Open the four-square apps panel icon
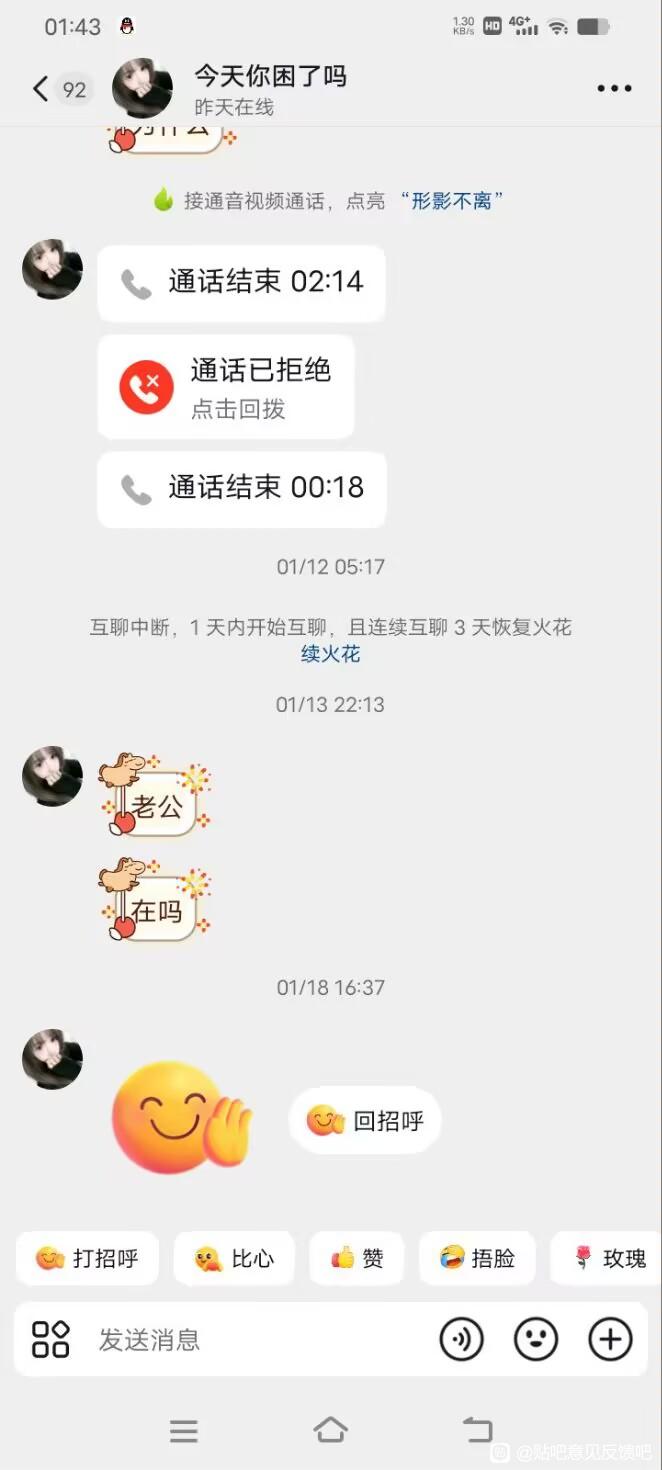This screenshot has height=1470, width=662. point(50,1340)
